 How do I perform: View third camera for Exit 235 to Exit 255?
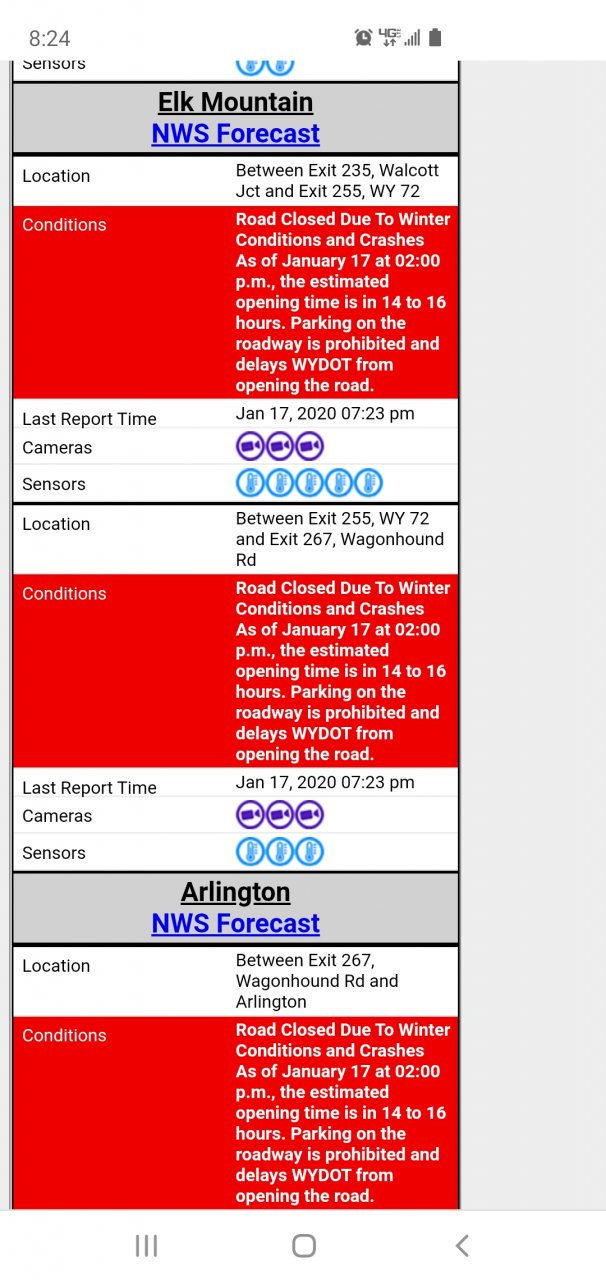coord(309,446)
